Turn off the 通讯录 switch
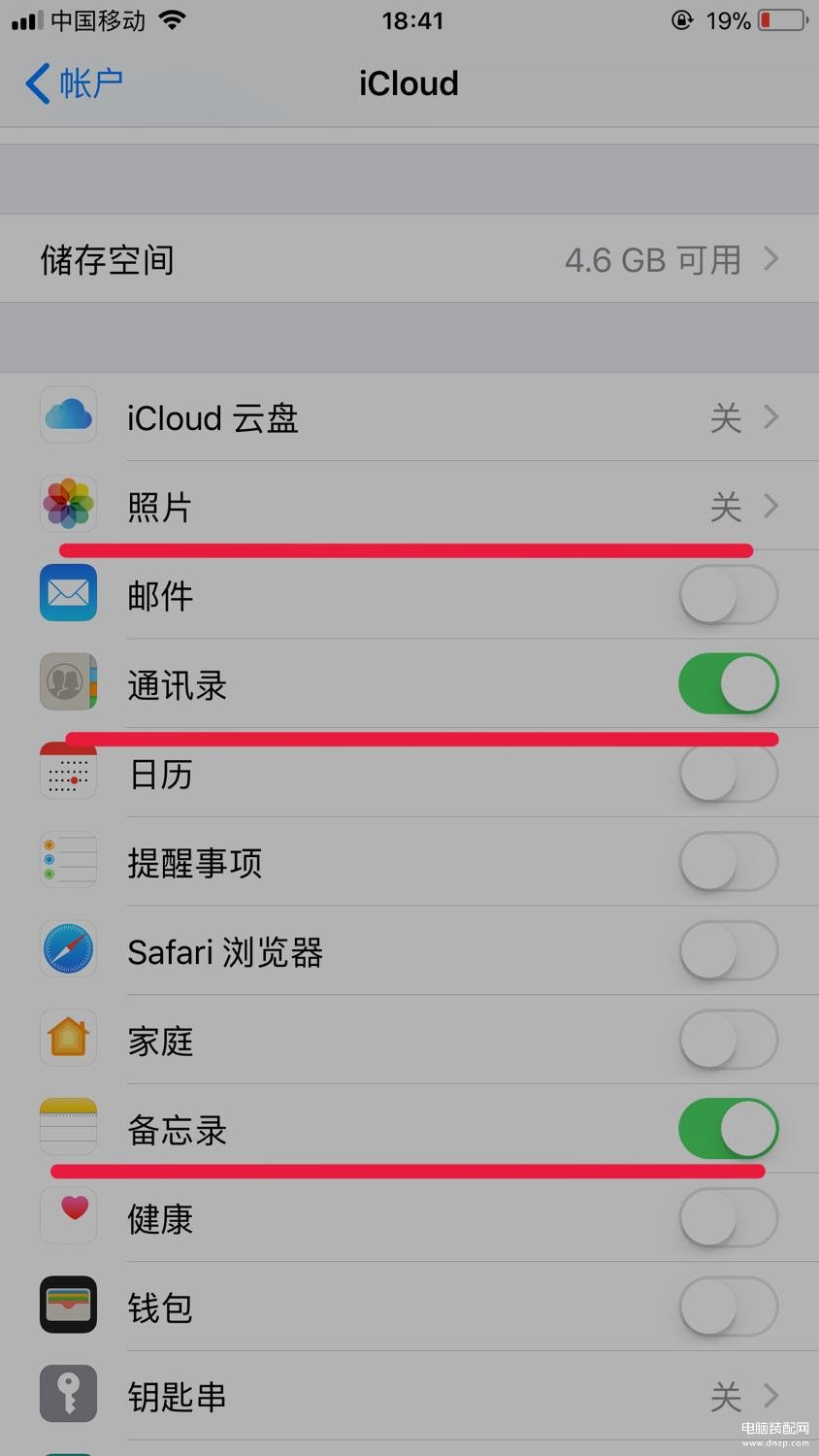This screenshot has width=819, height=1456. click(728, 684)
